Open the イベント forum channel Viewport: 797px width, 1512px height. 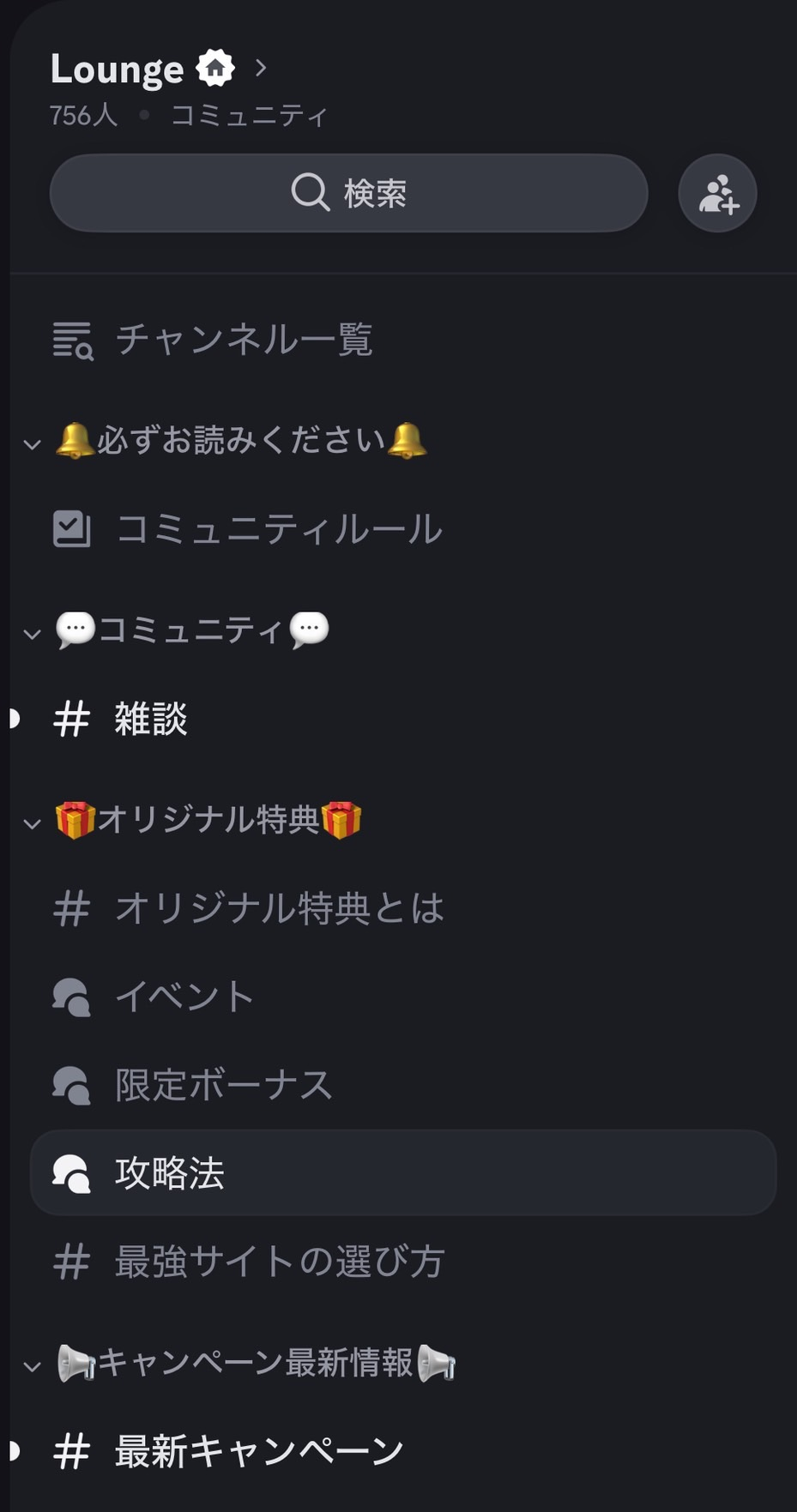[x=184, y=997]
